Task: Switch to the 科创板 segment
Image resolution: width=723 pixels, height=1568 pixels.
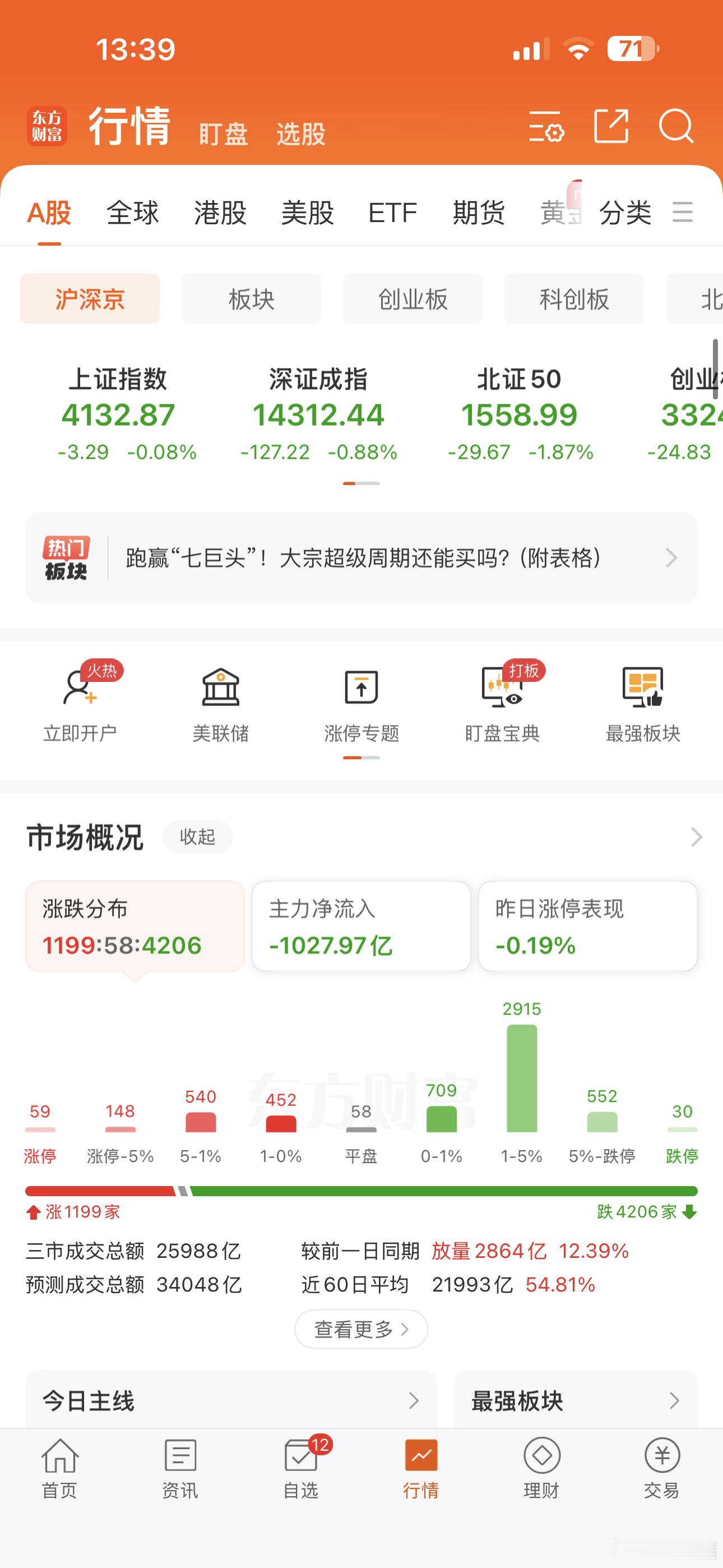Action: click(573, 299)
